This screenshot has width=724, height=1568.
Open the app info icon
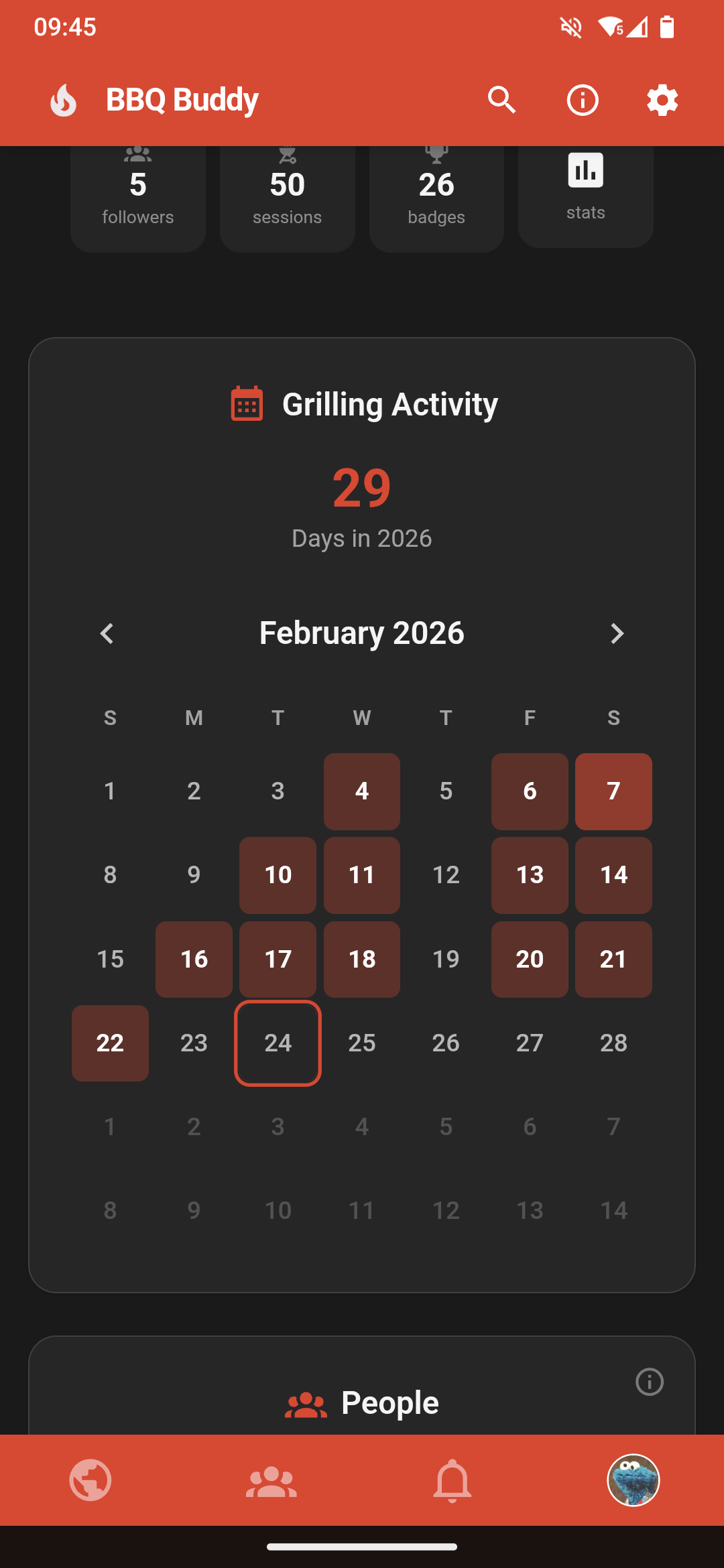point(582,100)
